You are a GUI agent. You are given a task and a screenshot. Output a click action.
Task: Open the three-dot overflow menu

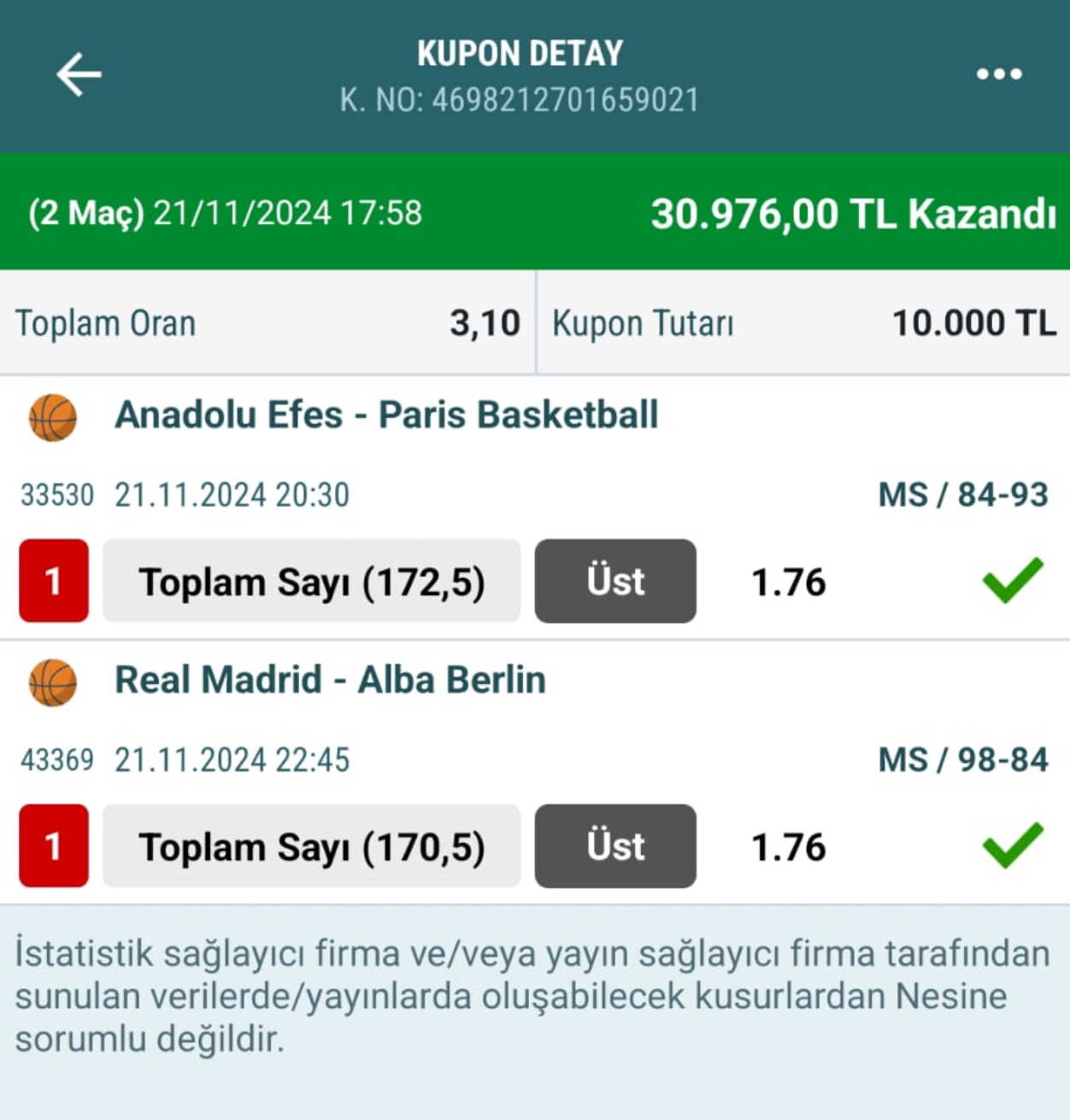[x=998, y=74]
